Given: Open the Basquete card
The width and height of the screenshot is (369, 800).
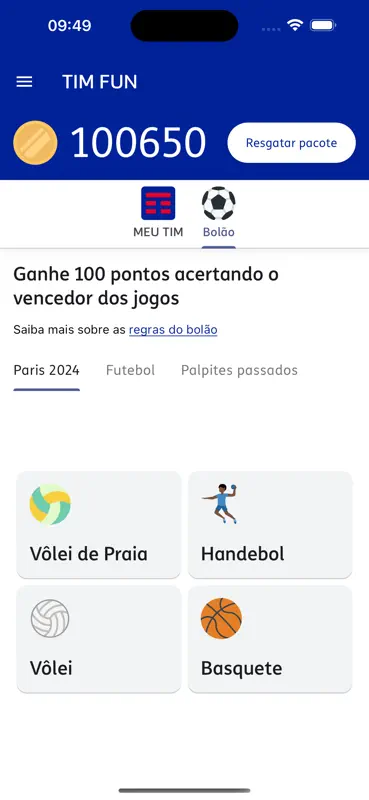Looking at the screenshot, I should point(270,639).
